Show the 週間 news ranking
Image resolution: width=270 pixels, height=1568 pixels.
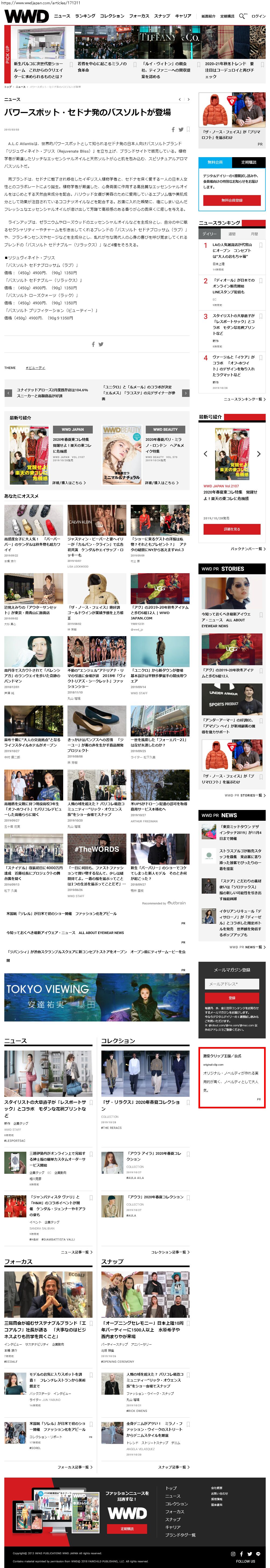pos(232,234)
